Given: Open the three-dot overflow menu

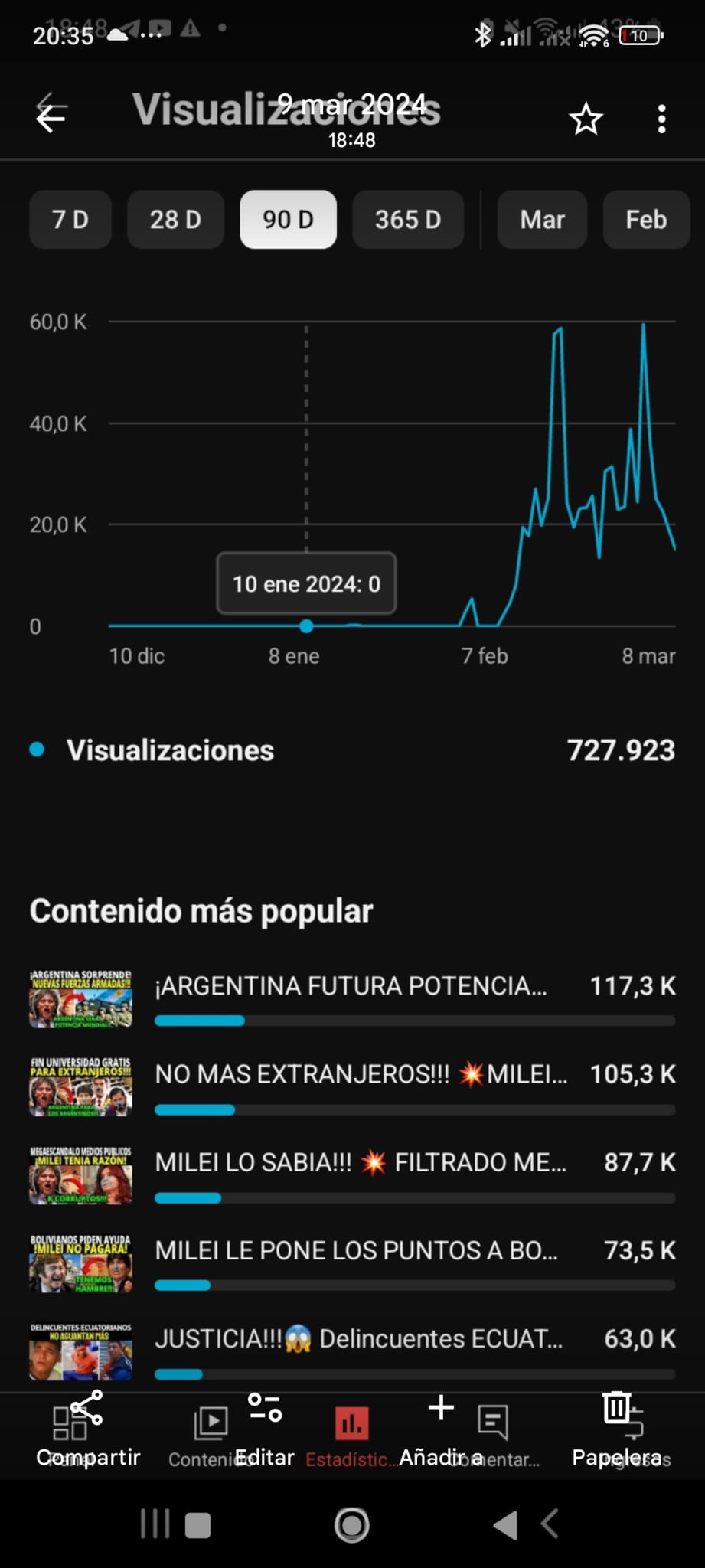Looking at the screenshot, I should click(661, 119).
